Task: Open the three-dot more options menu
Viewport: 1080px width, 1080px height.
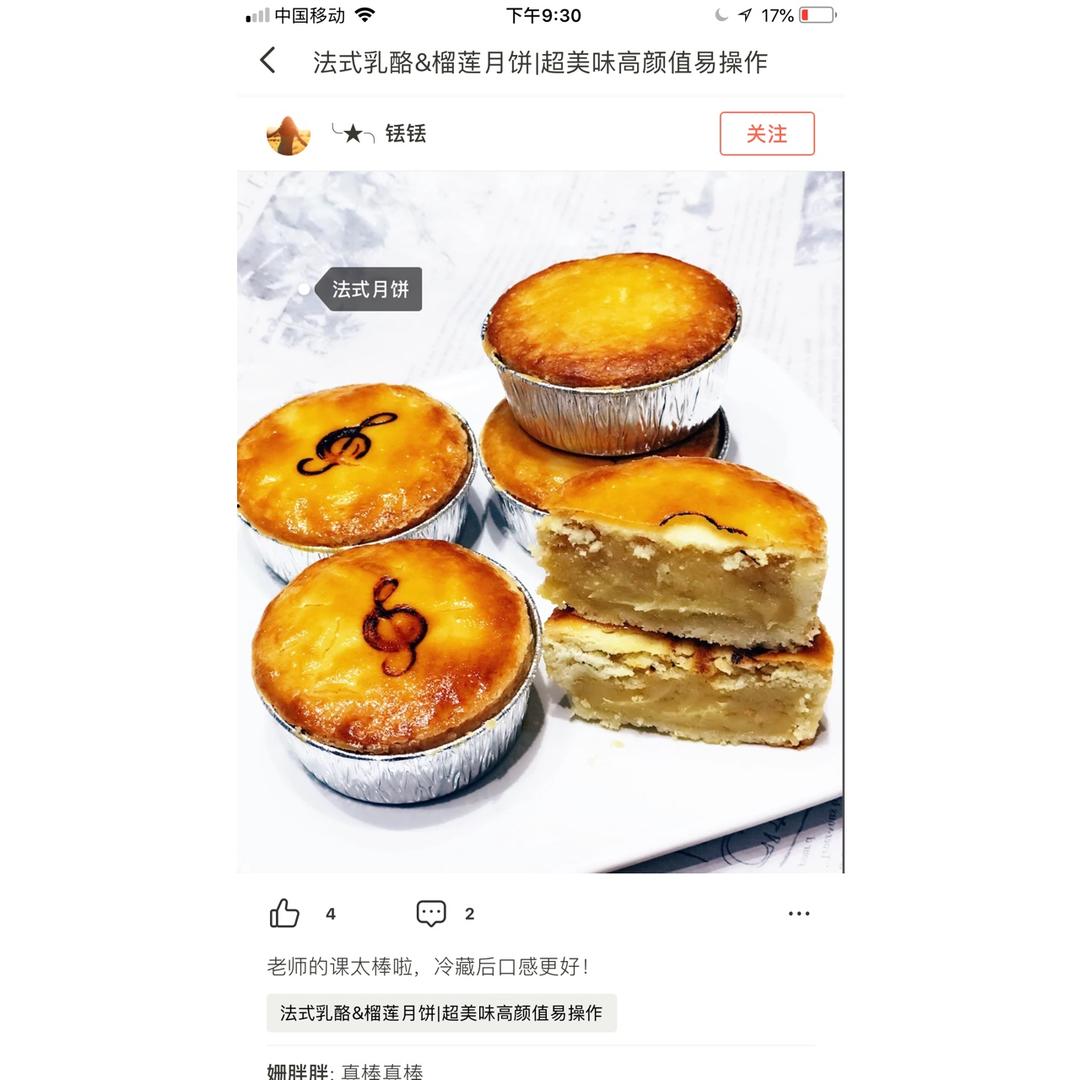Action: (798, 913)
